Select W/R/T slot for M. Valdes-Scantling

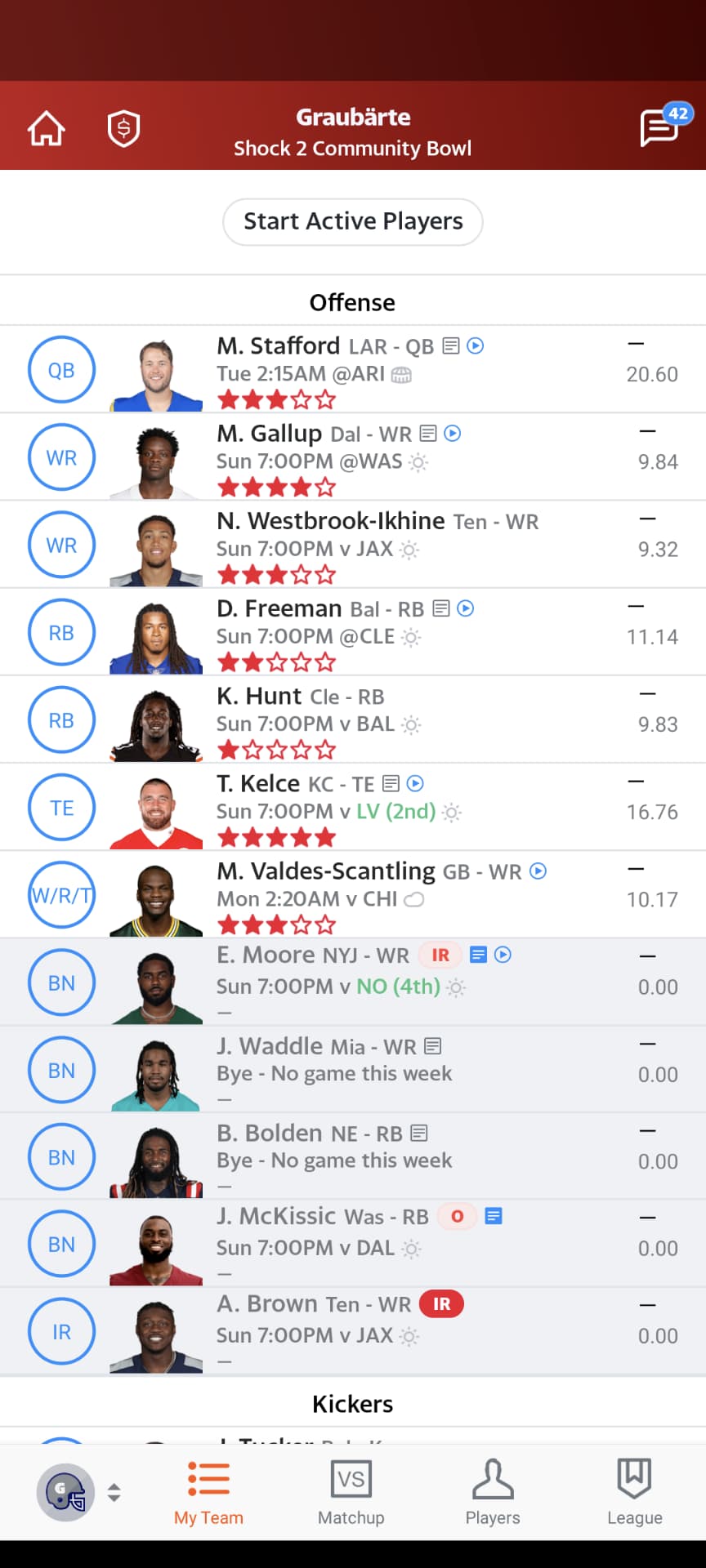click(61, 895)
